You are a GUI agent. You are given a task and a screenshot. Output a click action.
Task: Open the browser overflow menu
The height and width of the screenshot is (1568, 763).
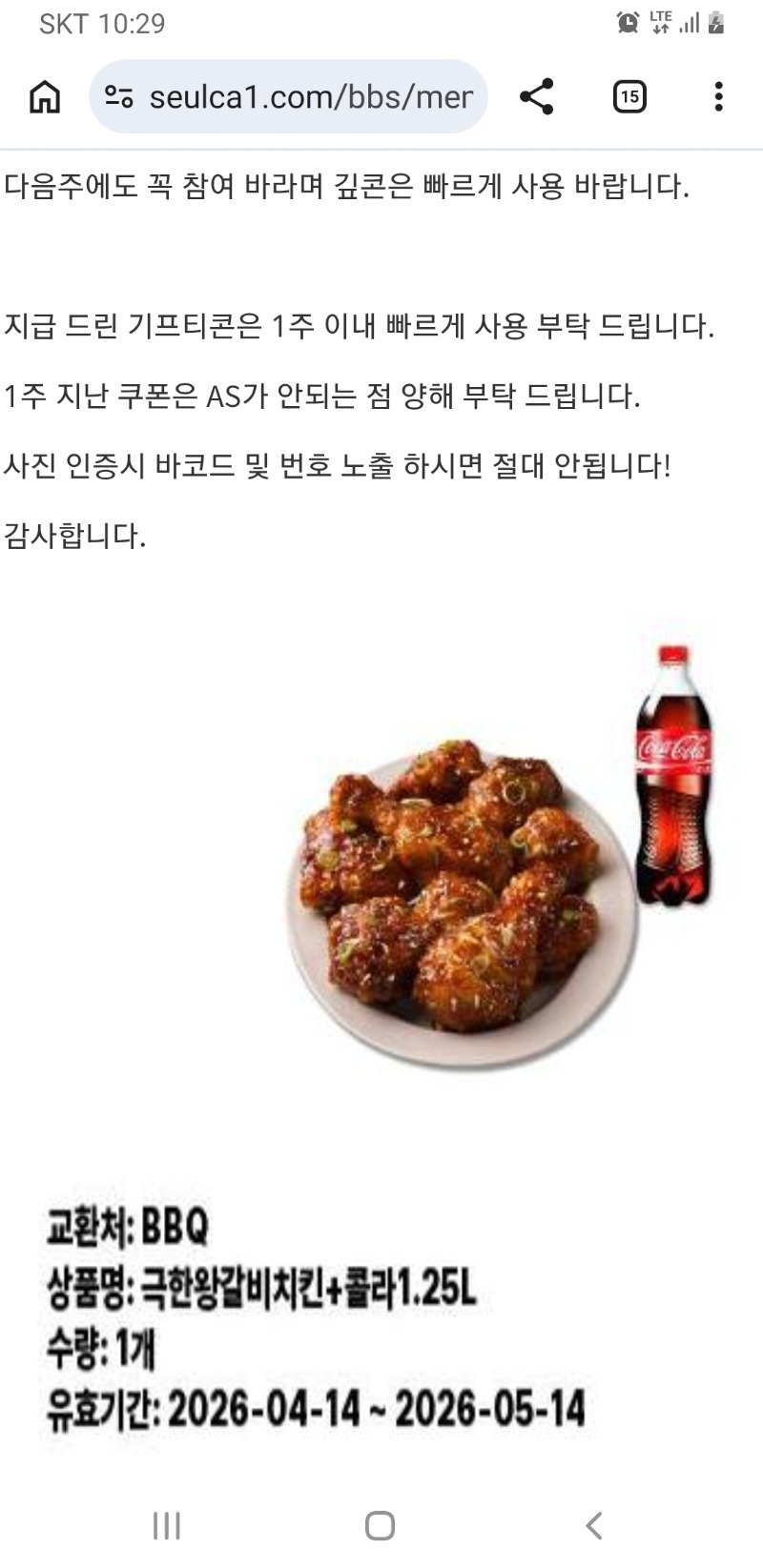tap(718, 96)
